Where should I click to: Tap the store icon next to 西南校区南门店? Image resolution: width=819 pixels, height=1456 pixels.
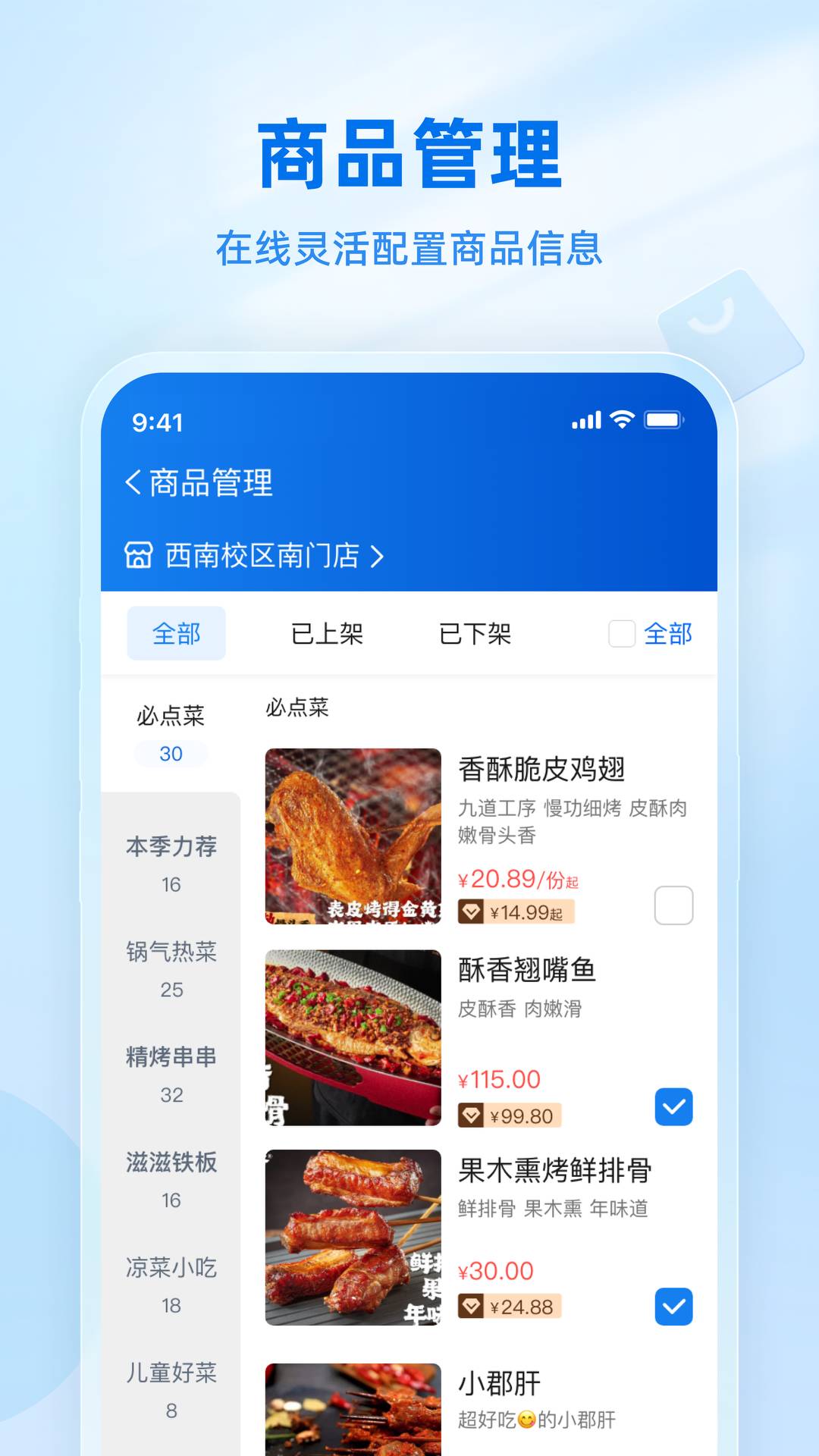[x=137, y=556]
